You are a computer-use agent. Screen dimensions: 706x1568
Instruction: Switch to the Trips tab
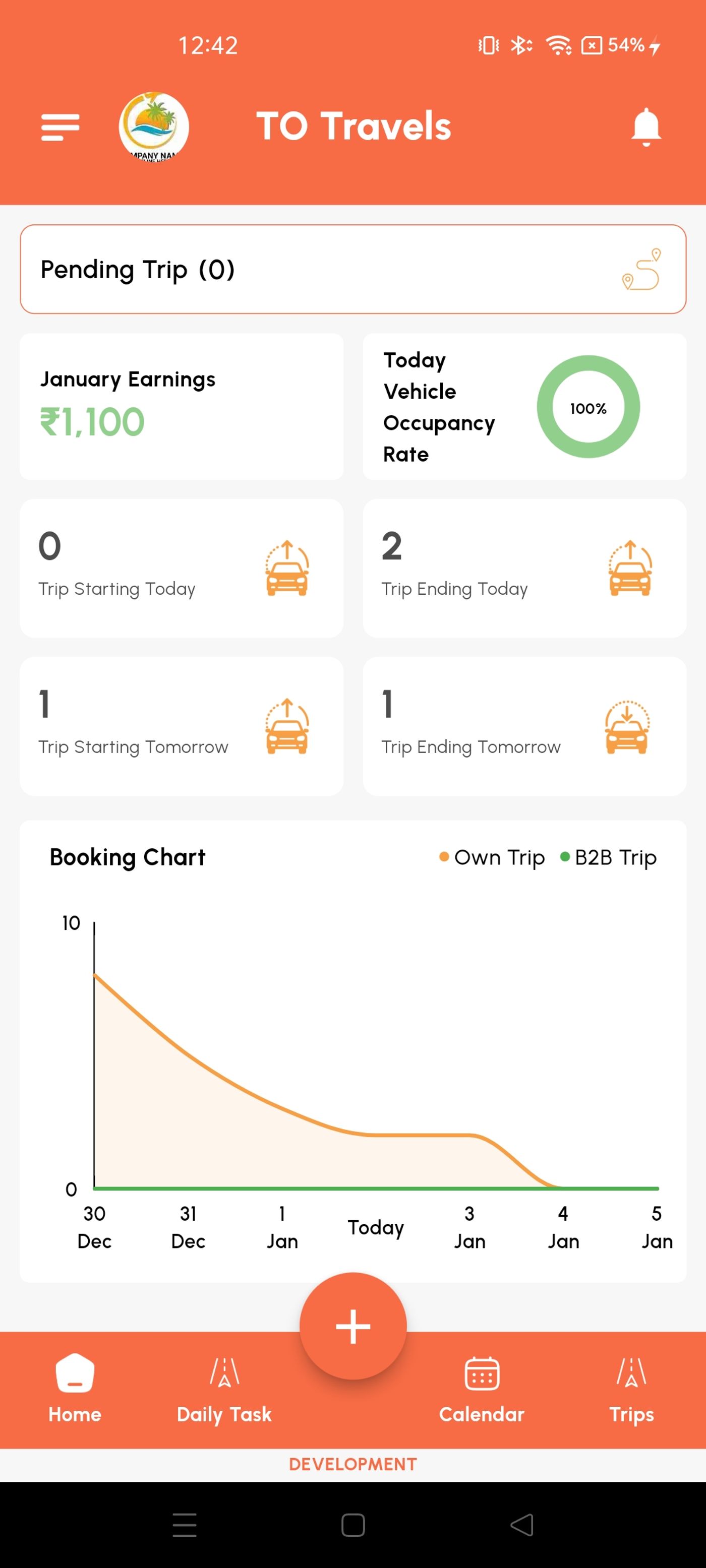[x=631, y=1389]
